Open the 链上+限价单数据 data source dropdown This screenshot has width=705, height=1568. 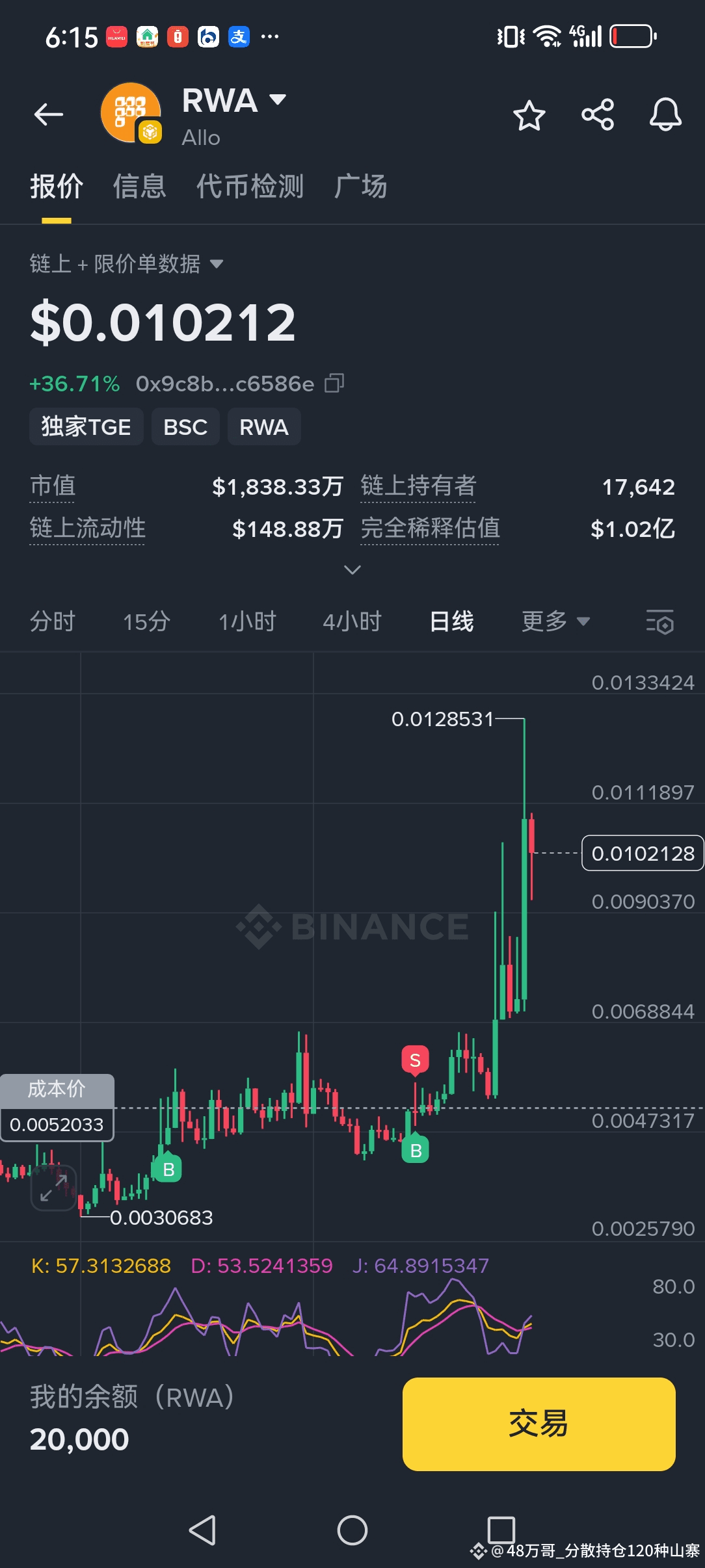point(127,264)
